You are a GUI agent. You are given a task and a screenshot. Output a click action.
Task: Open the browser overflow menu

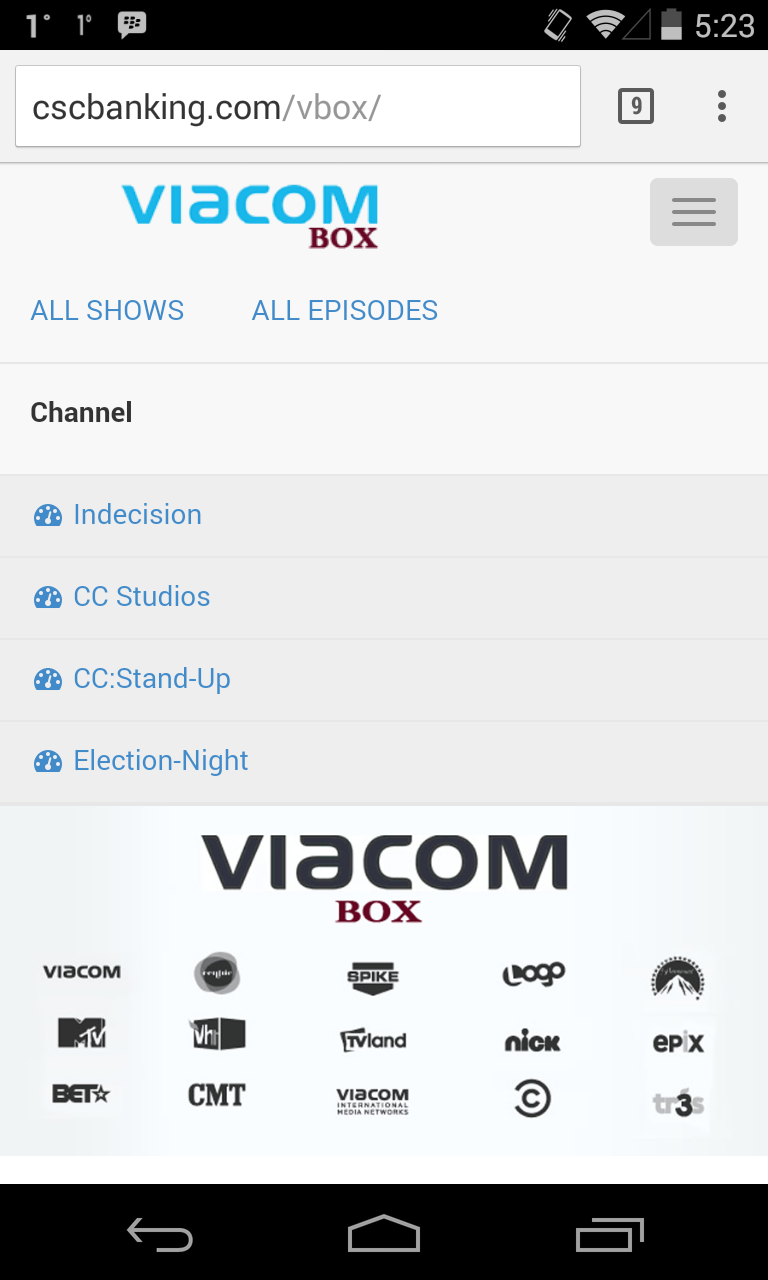coord(721,106)
